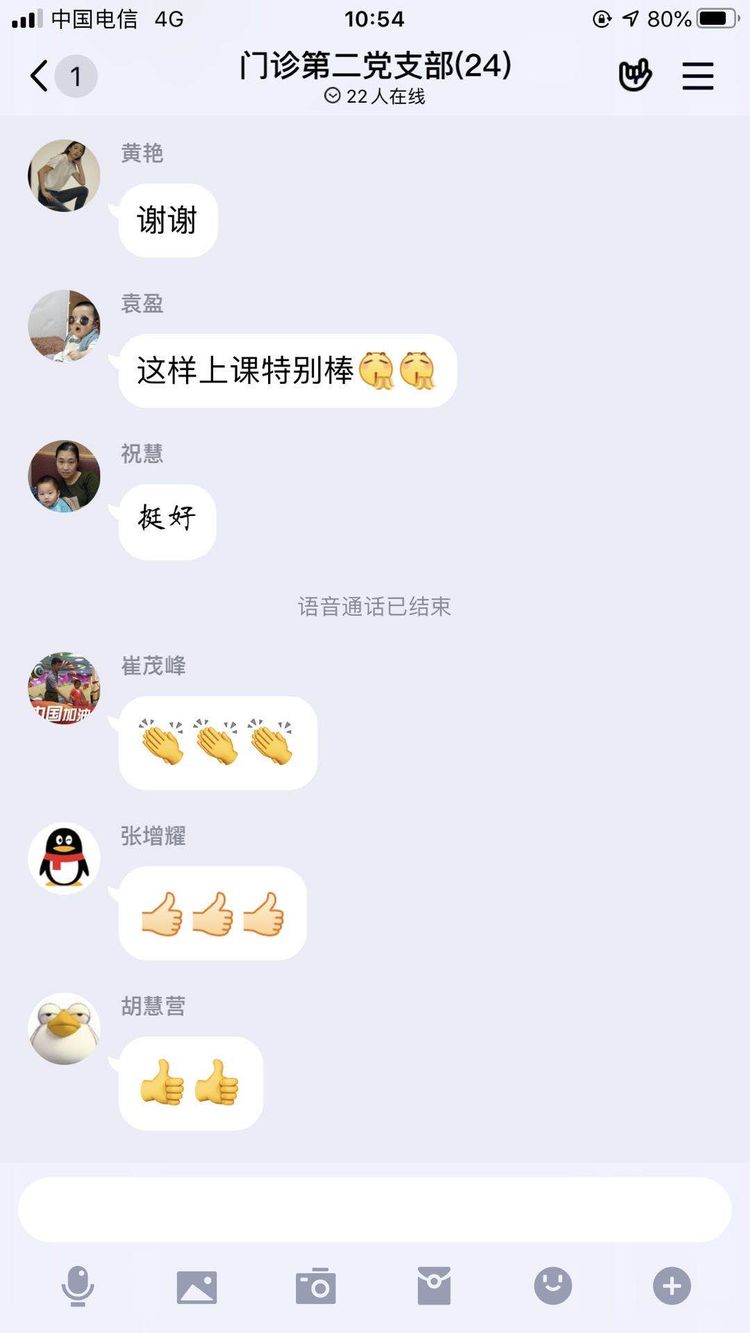
Task: View 张增耀's penguin avatar profile
Action: [64, 858]
